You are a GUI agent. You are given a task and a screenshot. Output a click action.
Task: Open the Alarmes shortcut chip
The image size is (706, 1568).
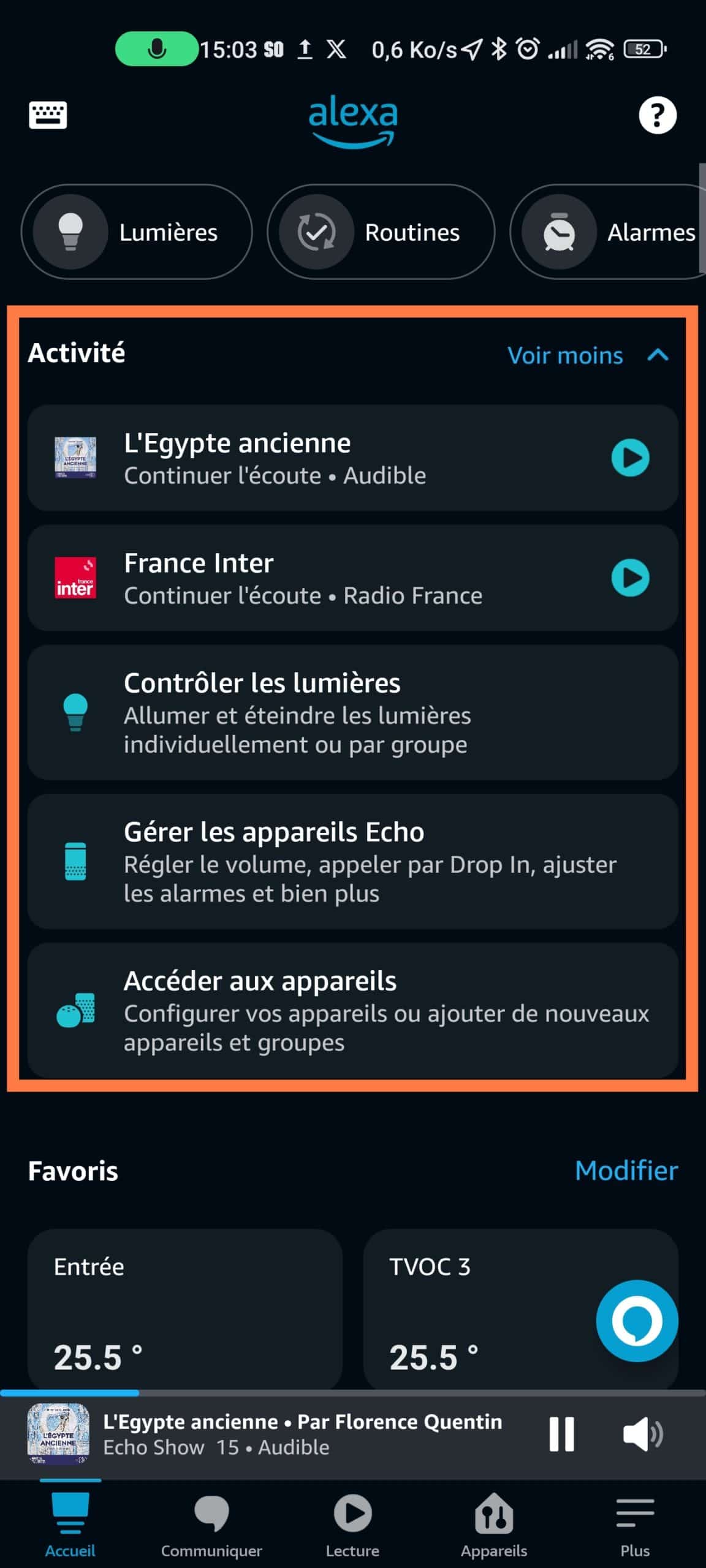607,232
